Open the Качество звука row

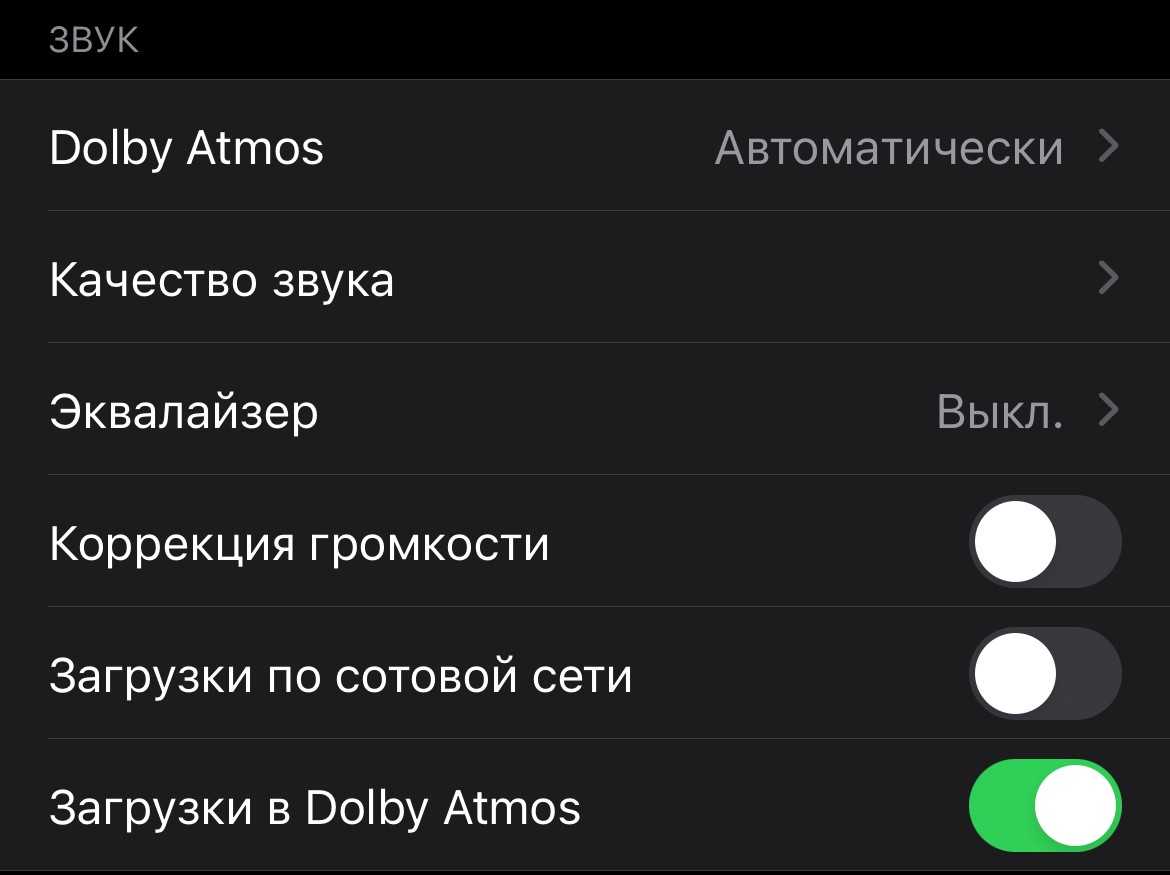(585, 279)
